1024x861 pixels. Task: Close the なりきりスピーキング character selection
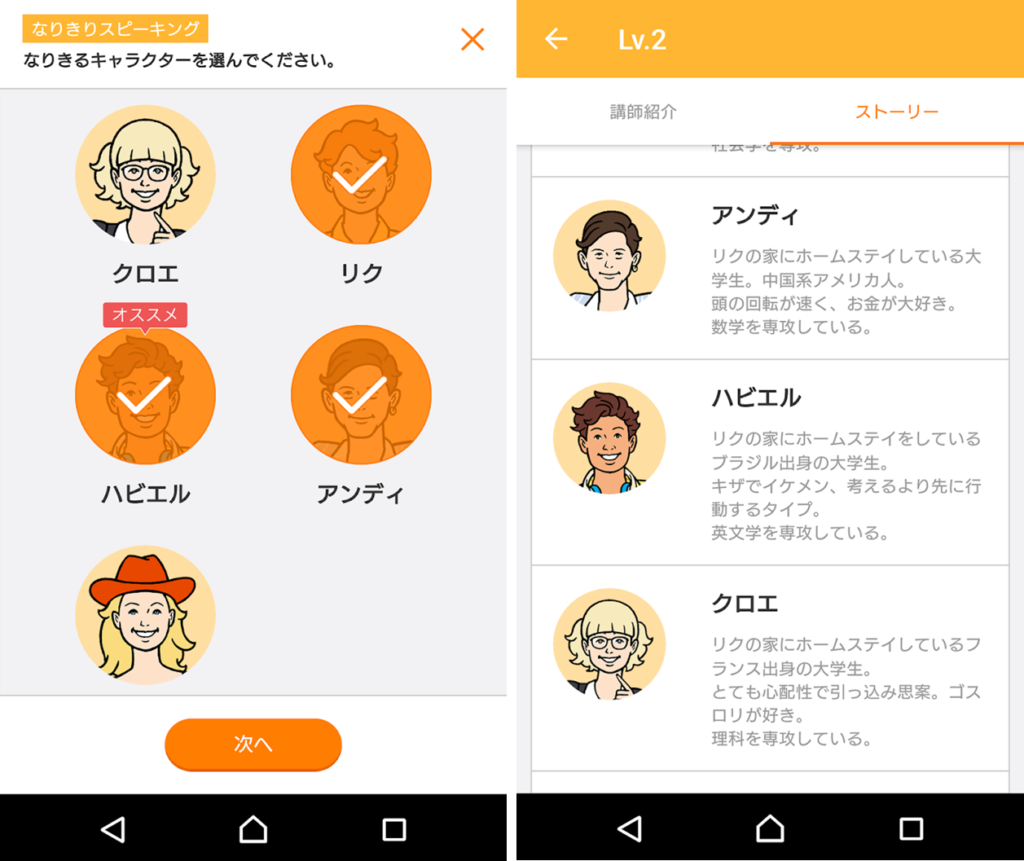point(472,40)
